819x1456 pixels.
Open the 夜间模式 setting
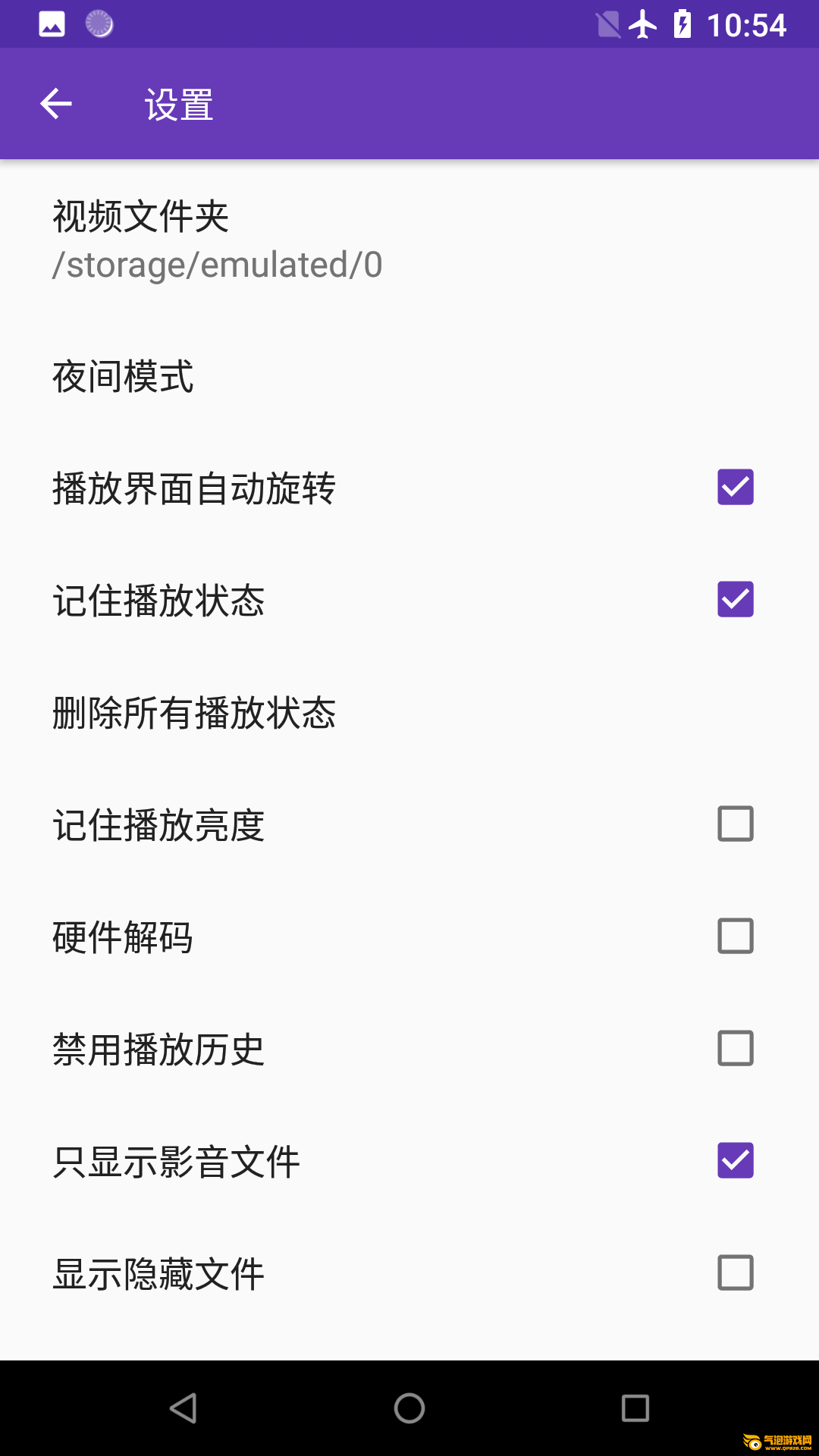[409, 376]
